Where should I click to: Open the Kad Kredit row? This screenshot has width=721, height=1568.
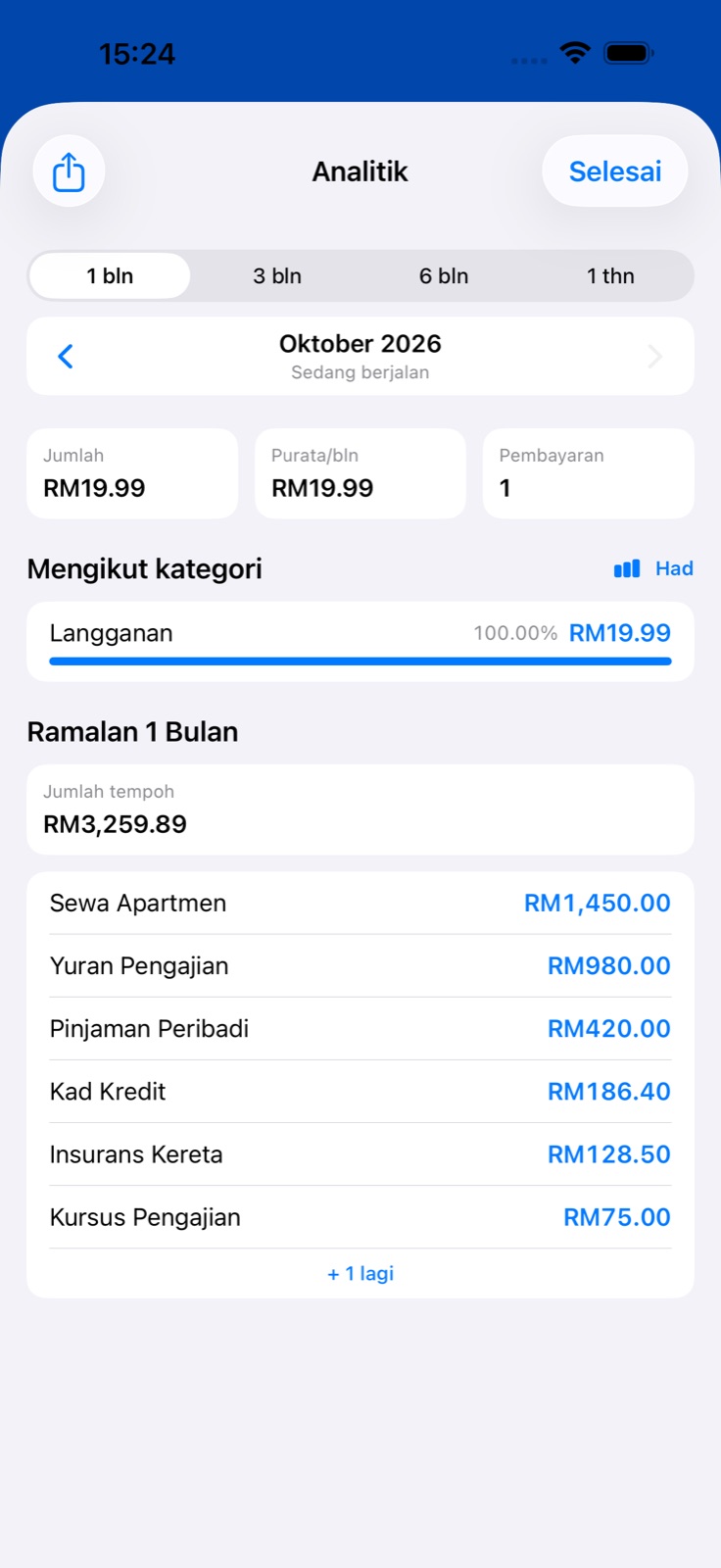[360, 1092]
